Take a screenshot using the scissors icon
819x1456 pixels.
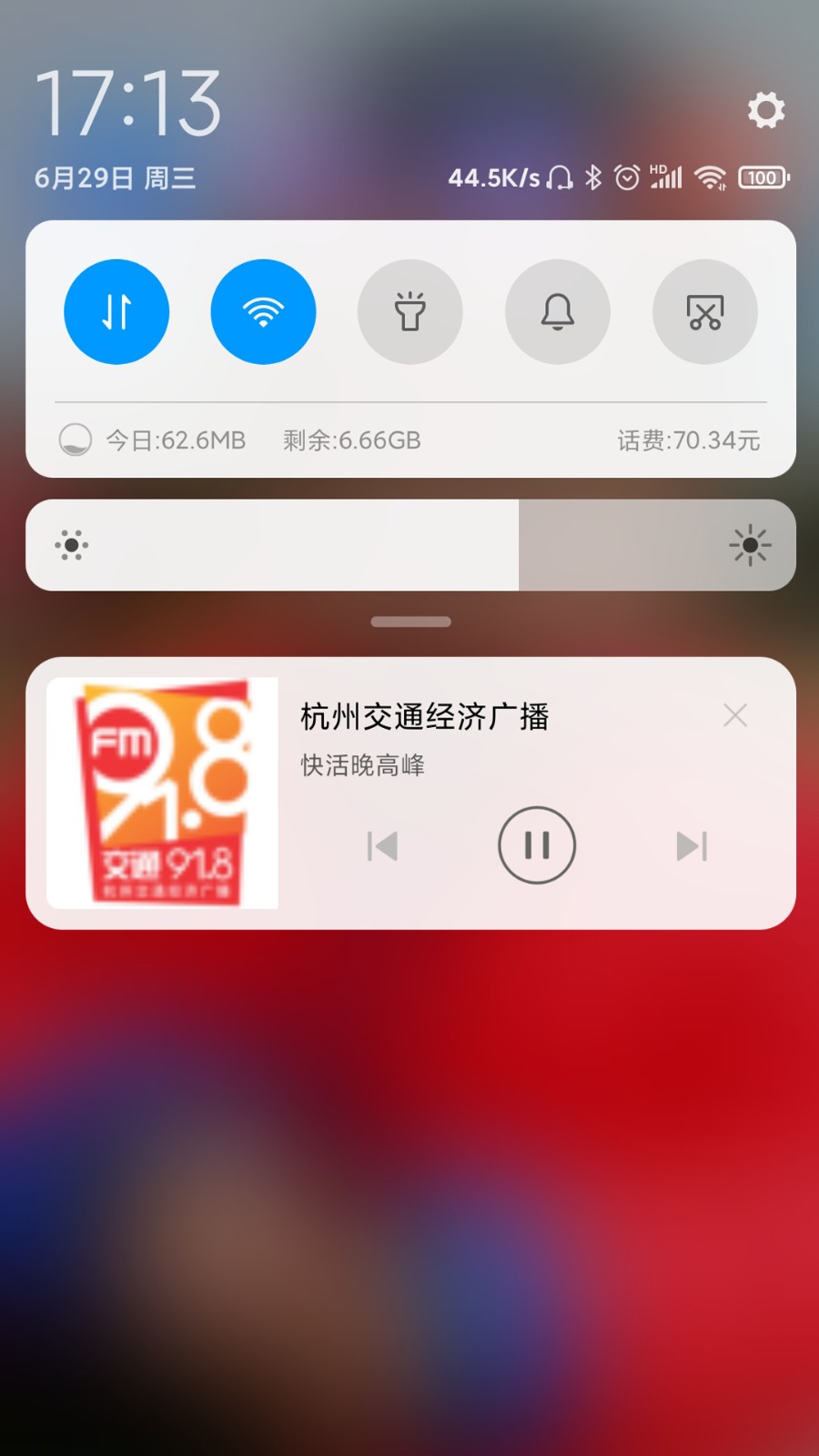tap(705, 311)
